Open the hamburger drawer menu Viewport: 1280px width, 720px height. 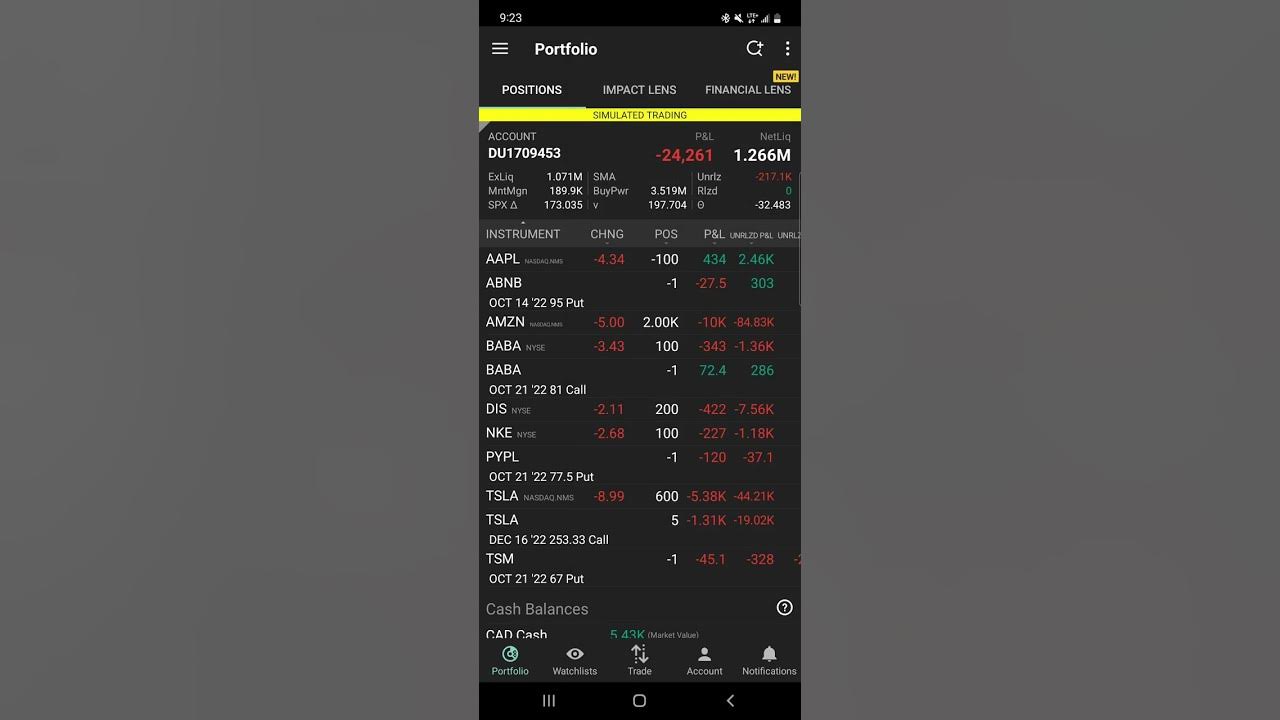(500, 49)
